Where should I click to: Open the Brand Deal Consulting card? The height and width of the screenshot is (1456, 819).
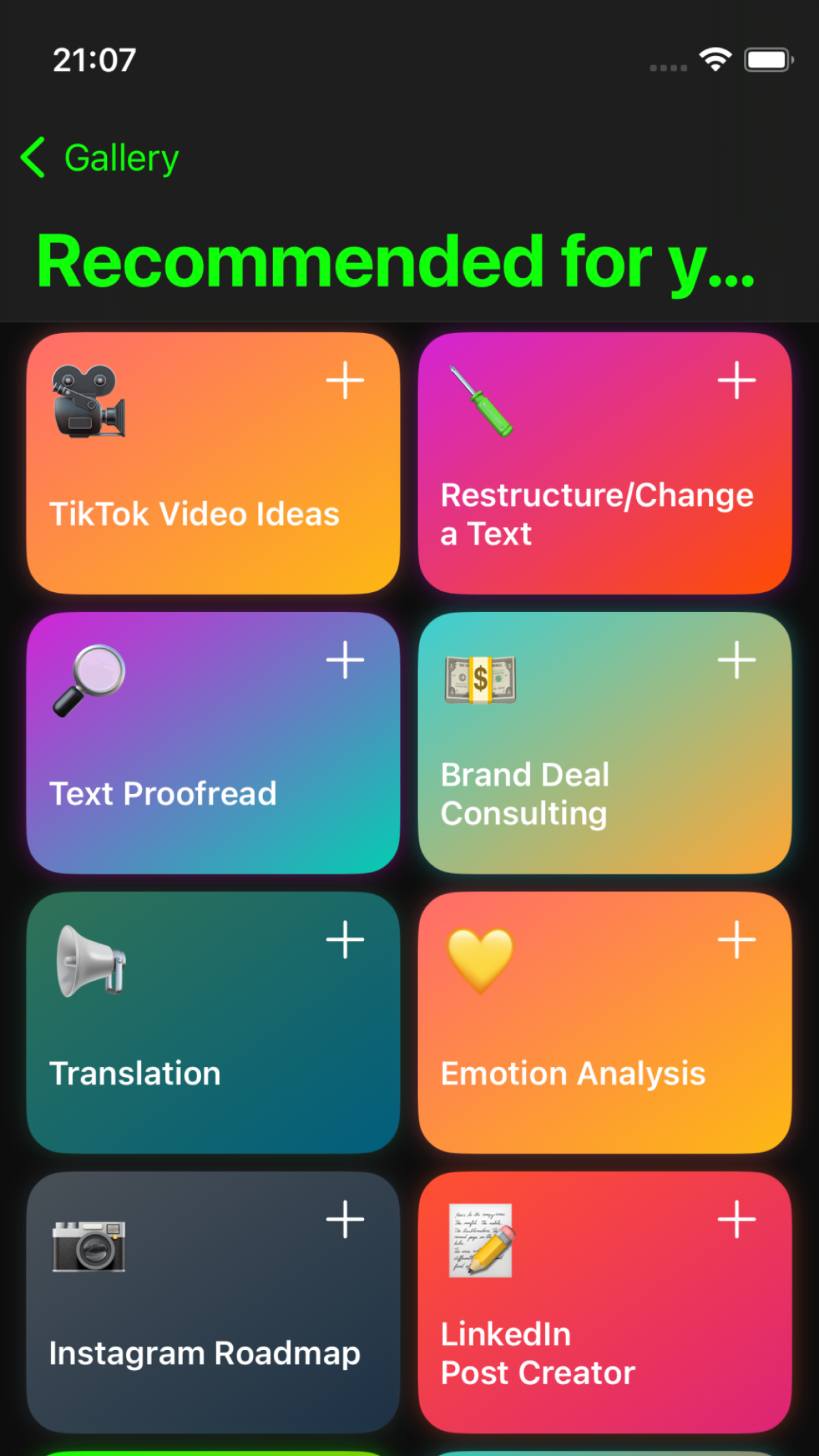coord(605,743)
